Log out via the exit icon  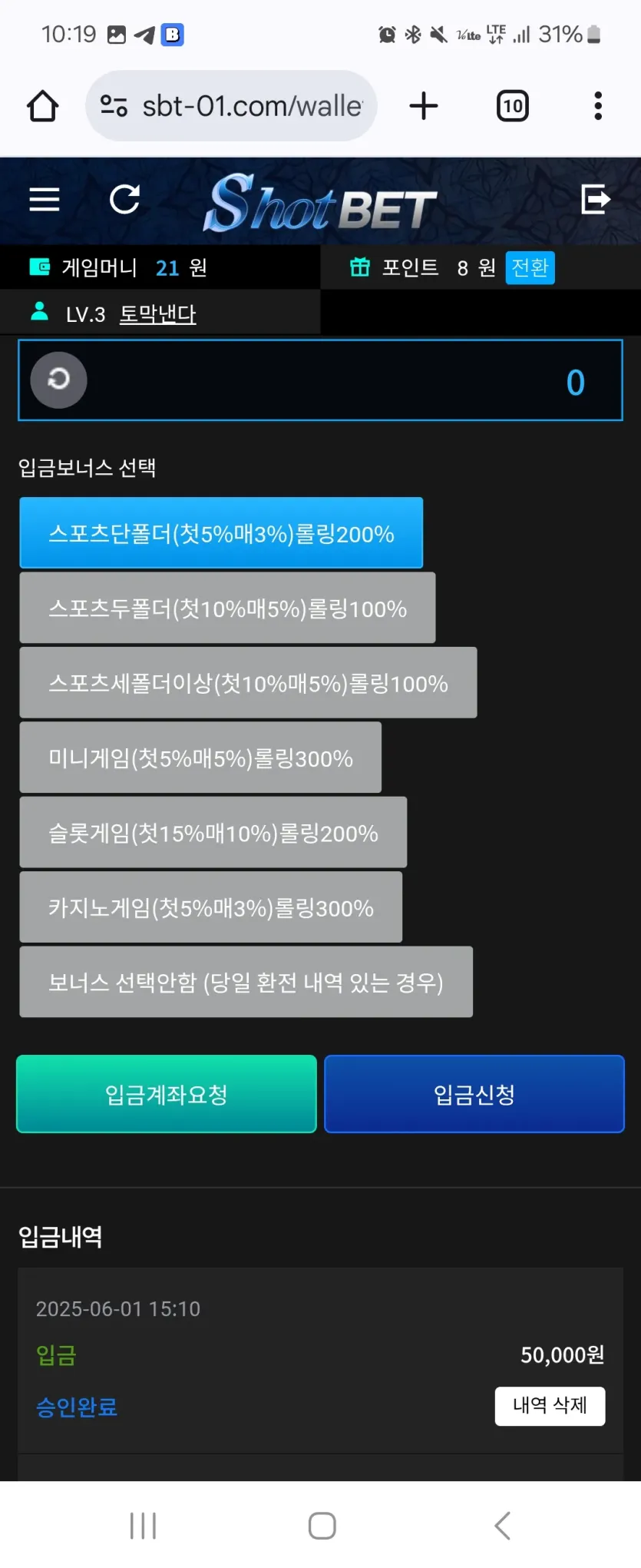click(x=595, y=199)
